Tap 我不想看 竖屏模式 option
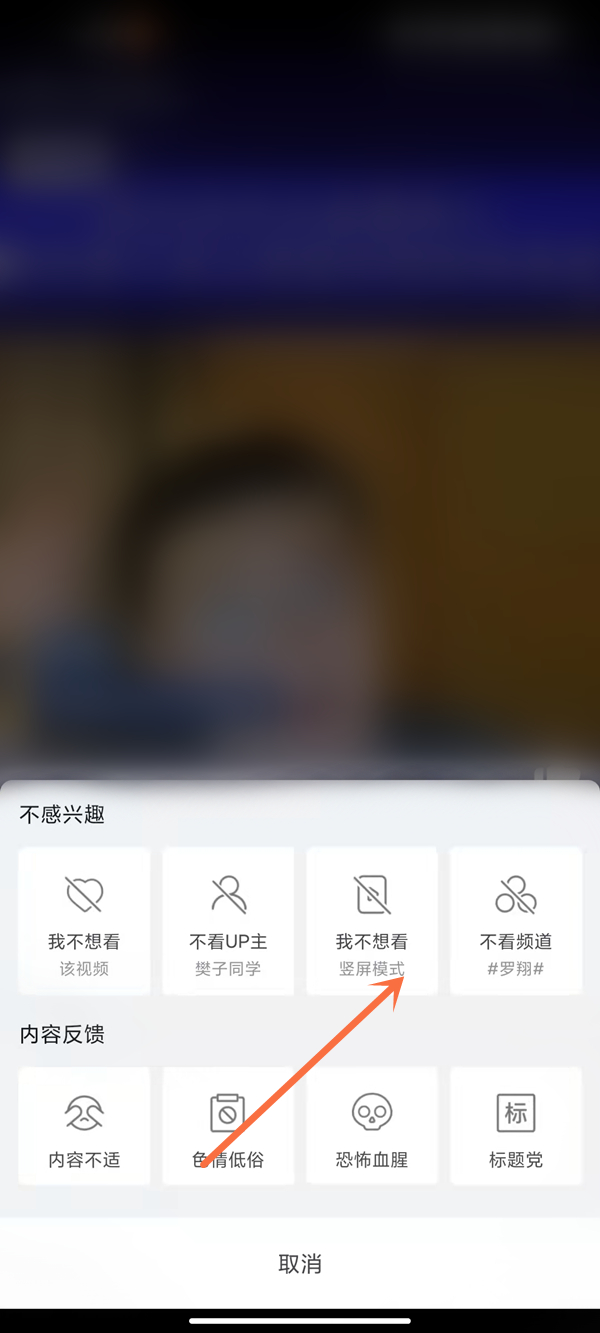The image size is (600, 1333). (x=372, y=921)
